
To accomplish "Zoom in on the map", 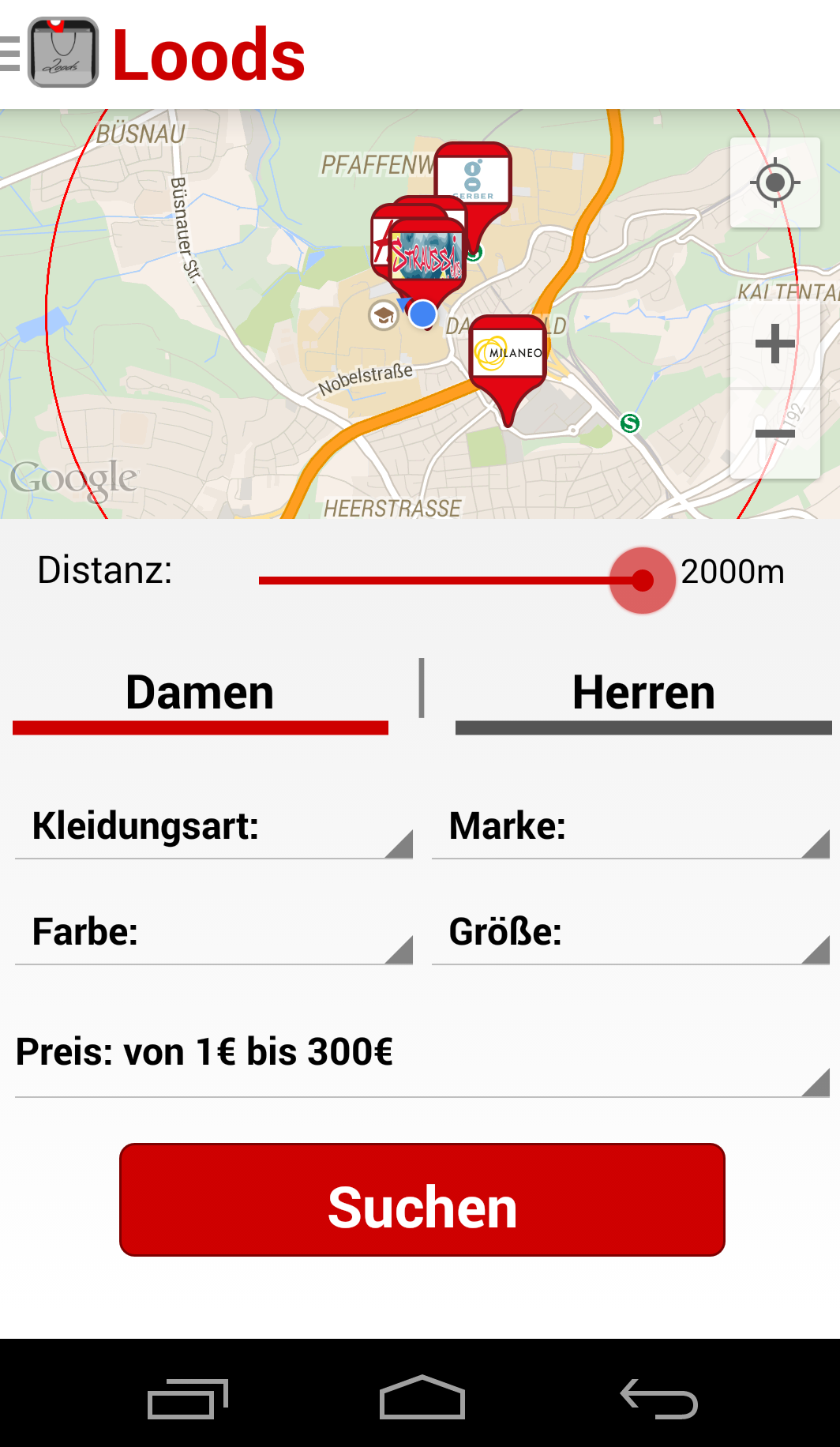I will pyautogui.click(x=774, y=344).
